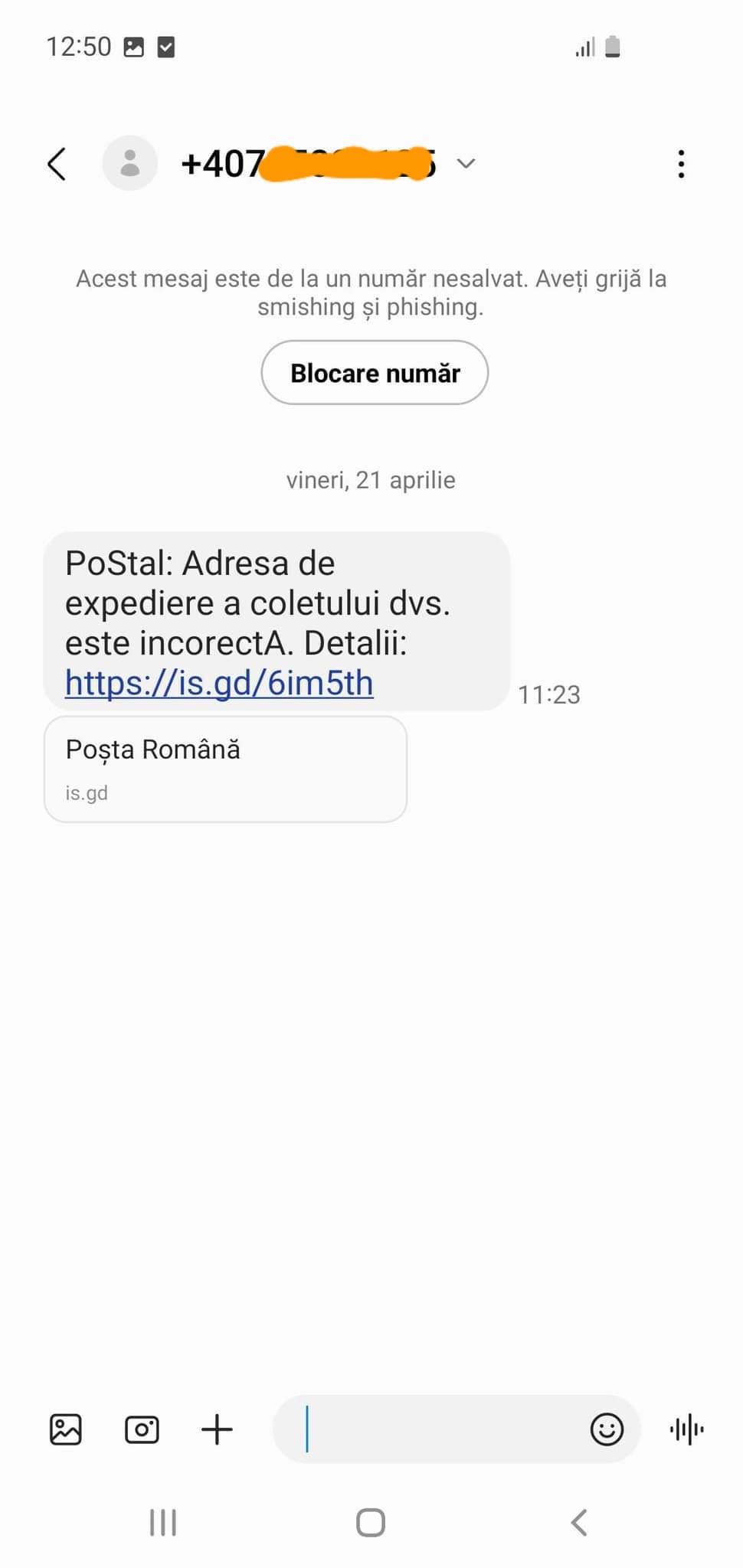Open recent apps from the navigation bar
The image size is (743, 1568).
point(163,1522)
